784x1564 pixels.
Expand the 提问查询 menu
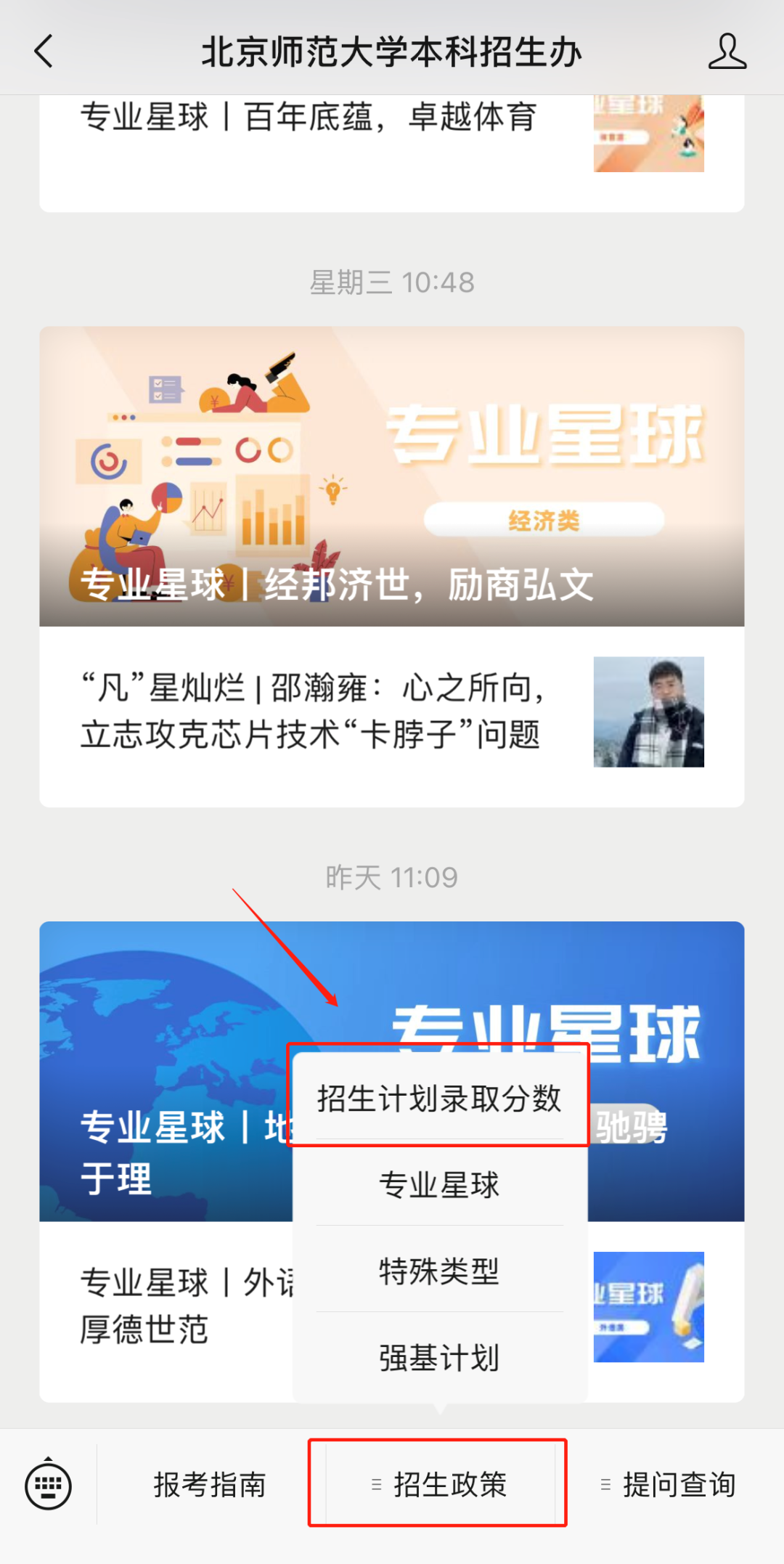669,1485
